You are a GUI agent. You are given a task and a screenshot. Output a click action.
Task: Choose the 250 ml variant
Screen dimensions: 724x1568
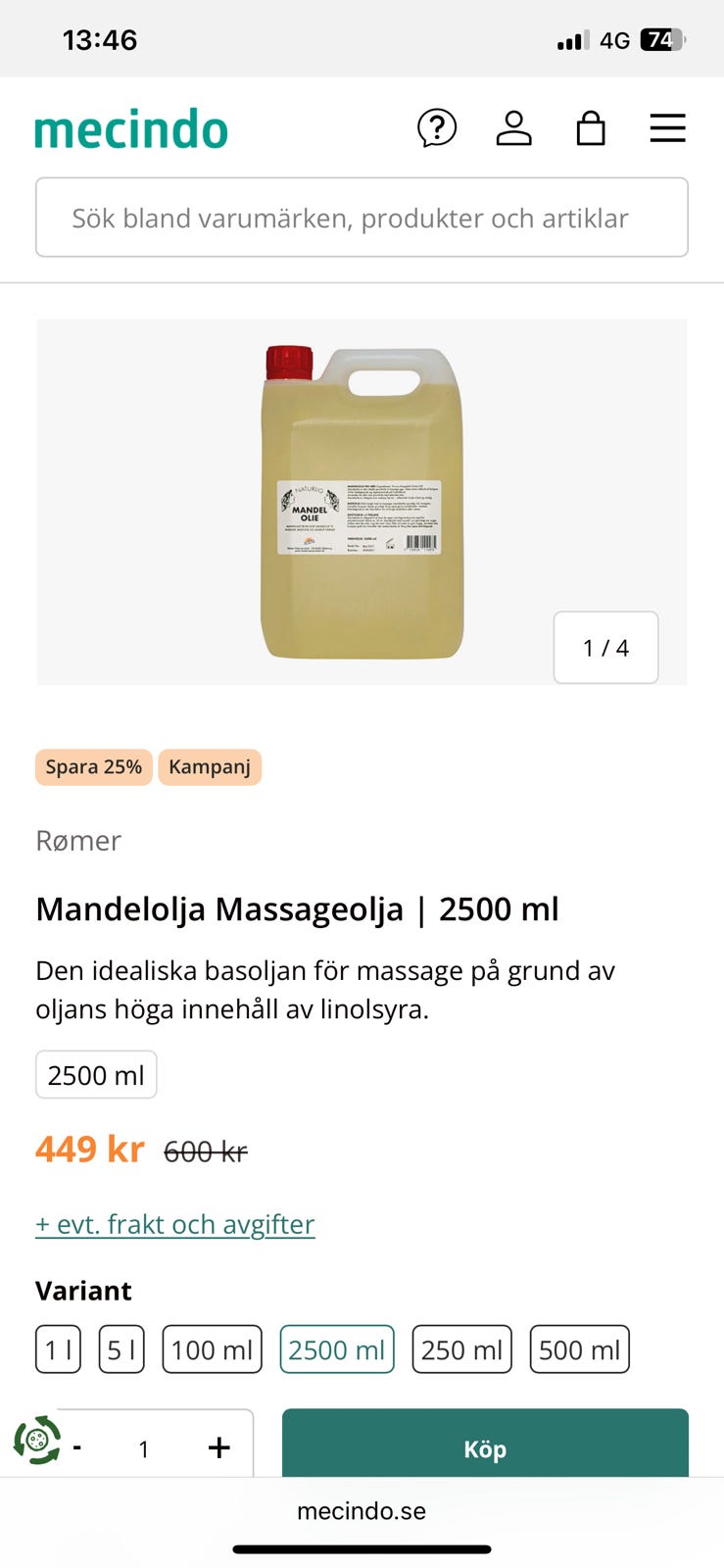[x=461, y=1349]
